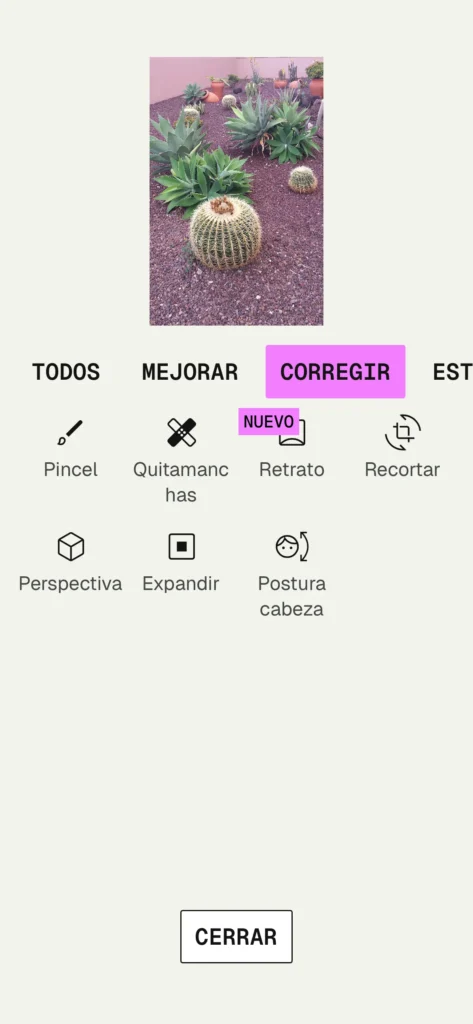Open the Pincel tool

(x=71, y=449)
